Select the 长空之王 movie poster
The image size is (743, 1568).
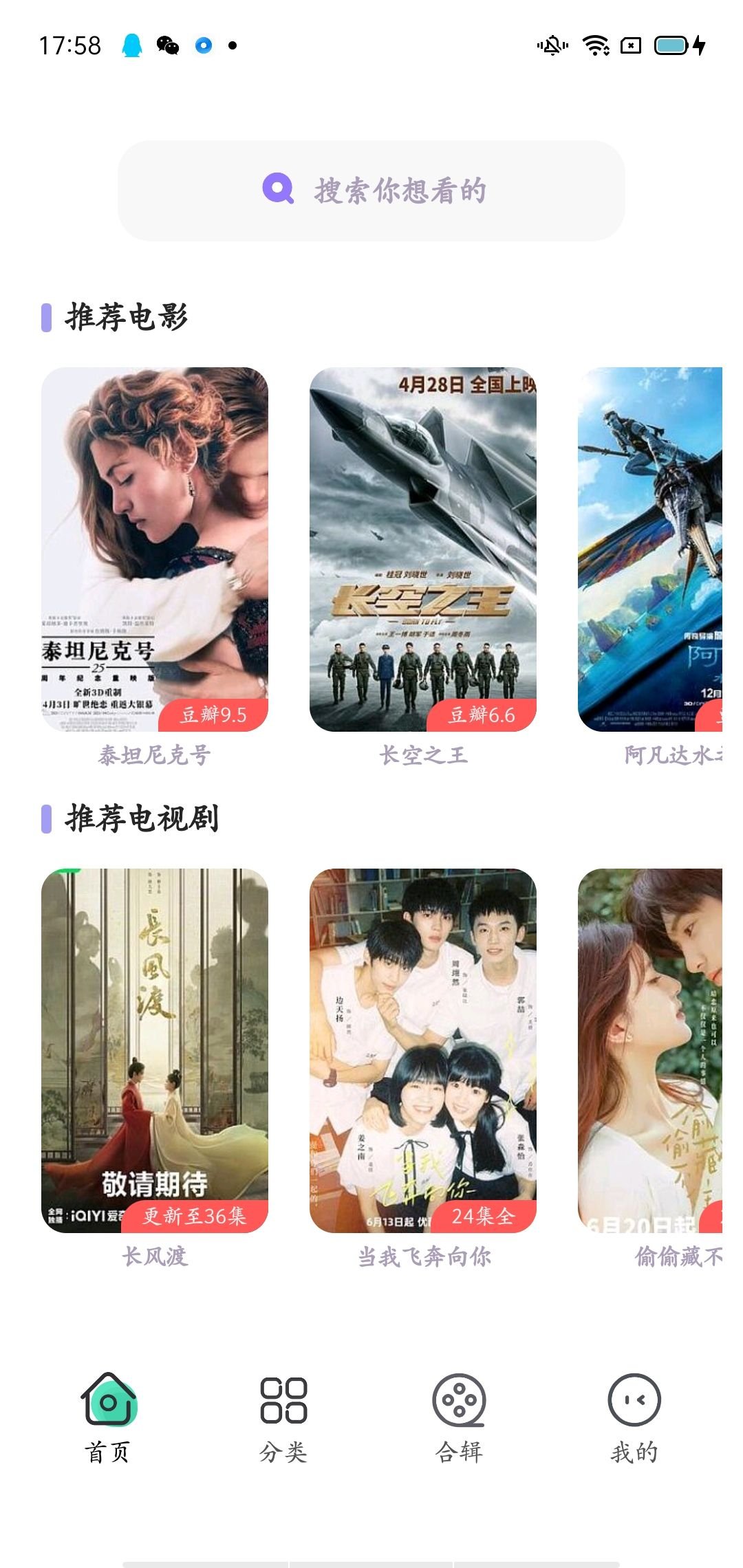423,549
